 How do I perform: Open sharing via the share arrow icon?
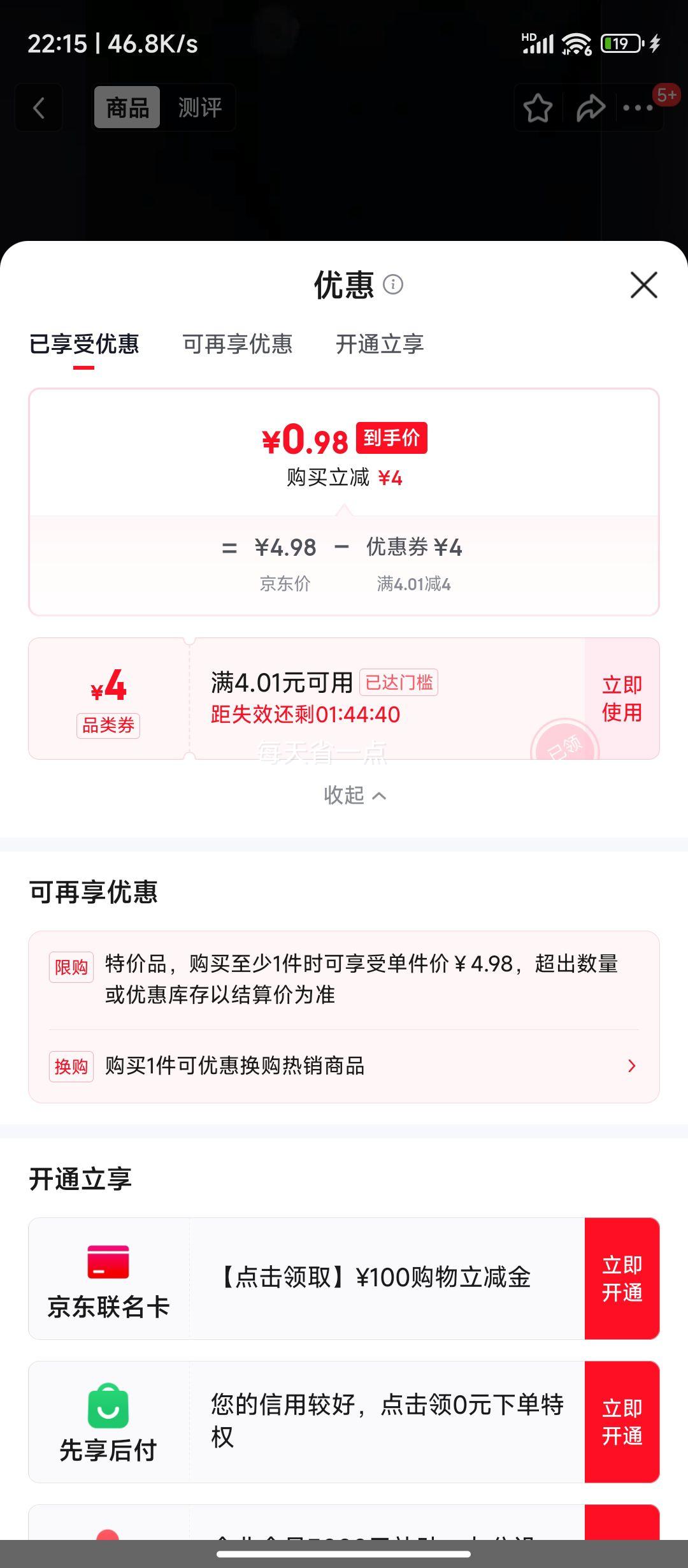coord(591,108)
